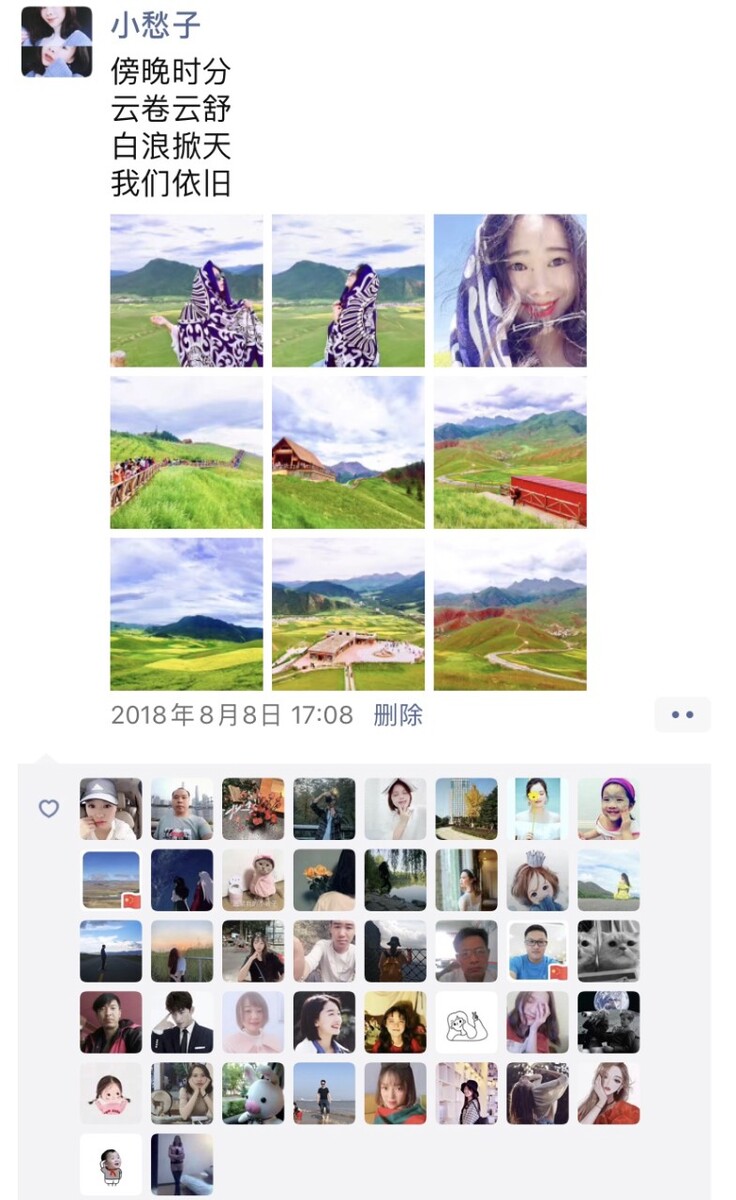Open the red mountains winding road photo
The height and width of the screenshot is (1200, 736).
[510, 614]
